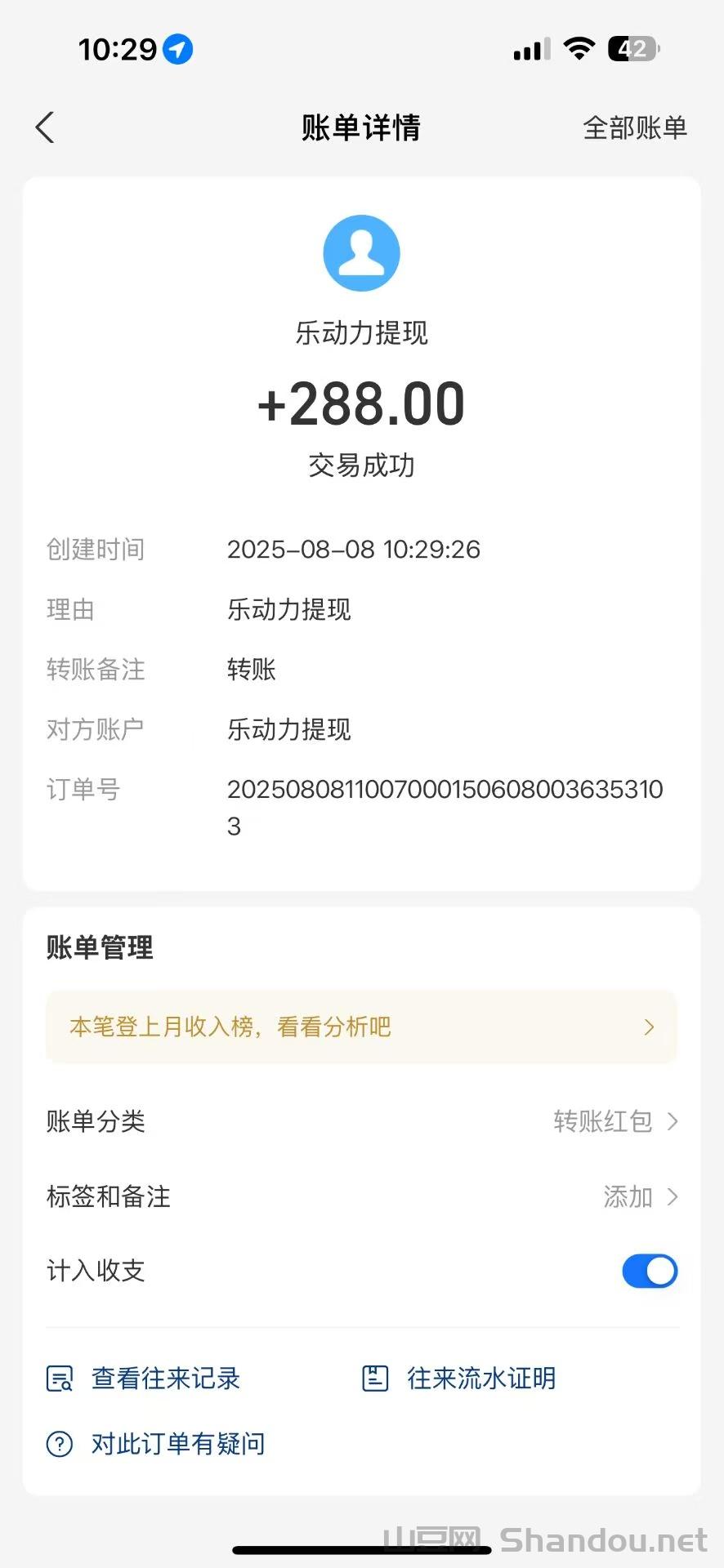Tap the contact avatar icon
Viewport: 724px width, 1568px height.
click(362, 252)
